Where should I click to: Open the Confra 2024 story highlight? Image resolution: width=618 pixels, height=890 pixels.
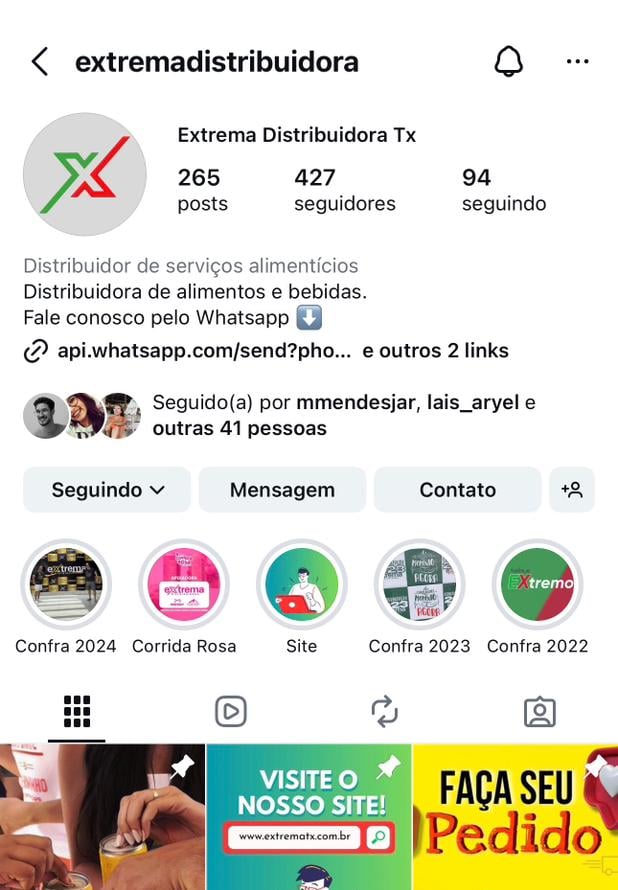(66, 584)
